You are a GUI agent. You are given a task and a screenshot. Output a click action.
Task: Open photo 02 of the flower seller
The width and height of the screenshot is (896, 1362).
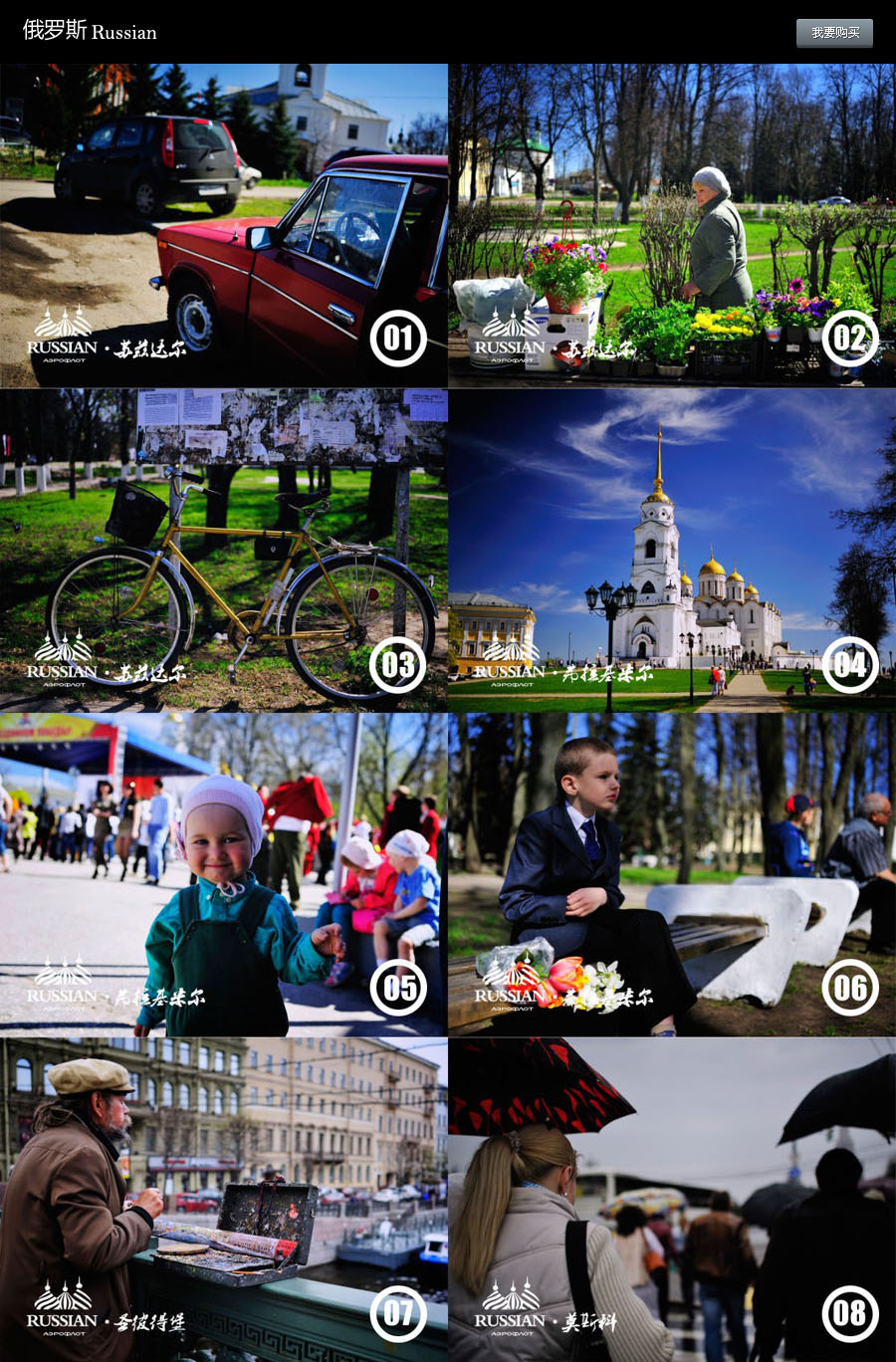pos(672,226)
